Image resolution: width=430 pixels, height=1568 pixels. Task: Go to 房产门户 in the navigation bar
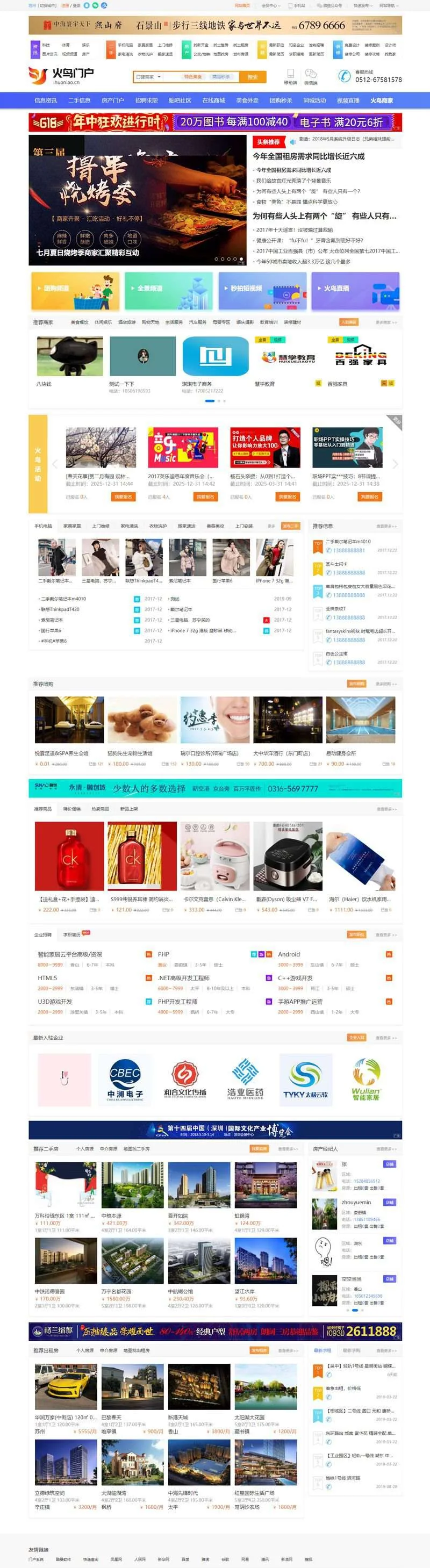(113, 100)
